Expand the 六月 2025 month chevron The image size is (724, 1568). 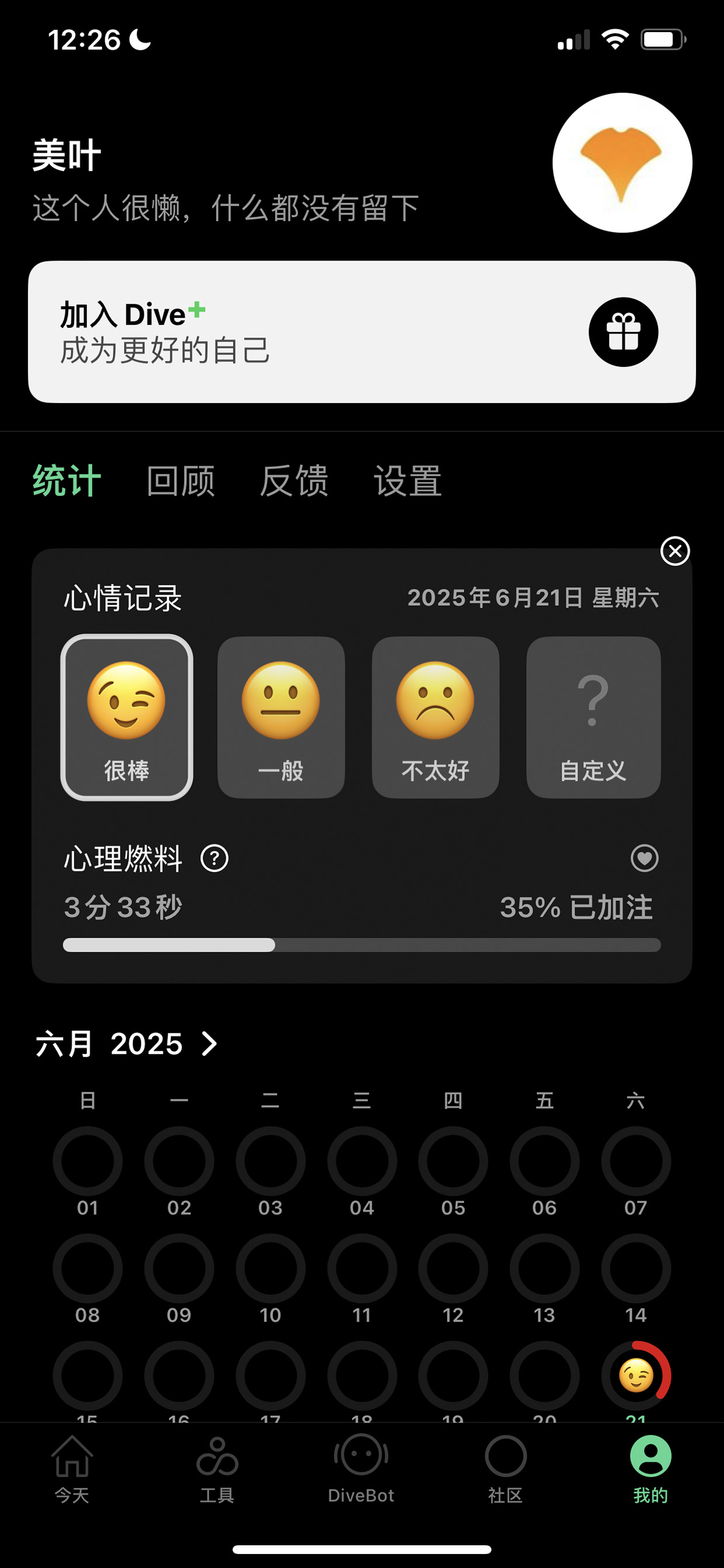[209, 1043]
